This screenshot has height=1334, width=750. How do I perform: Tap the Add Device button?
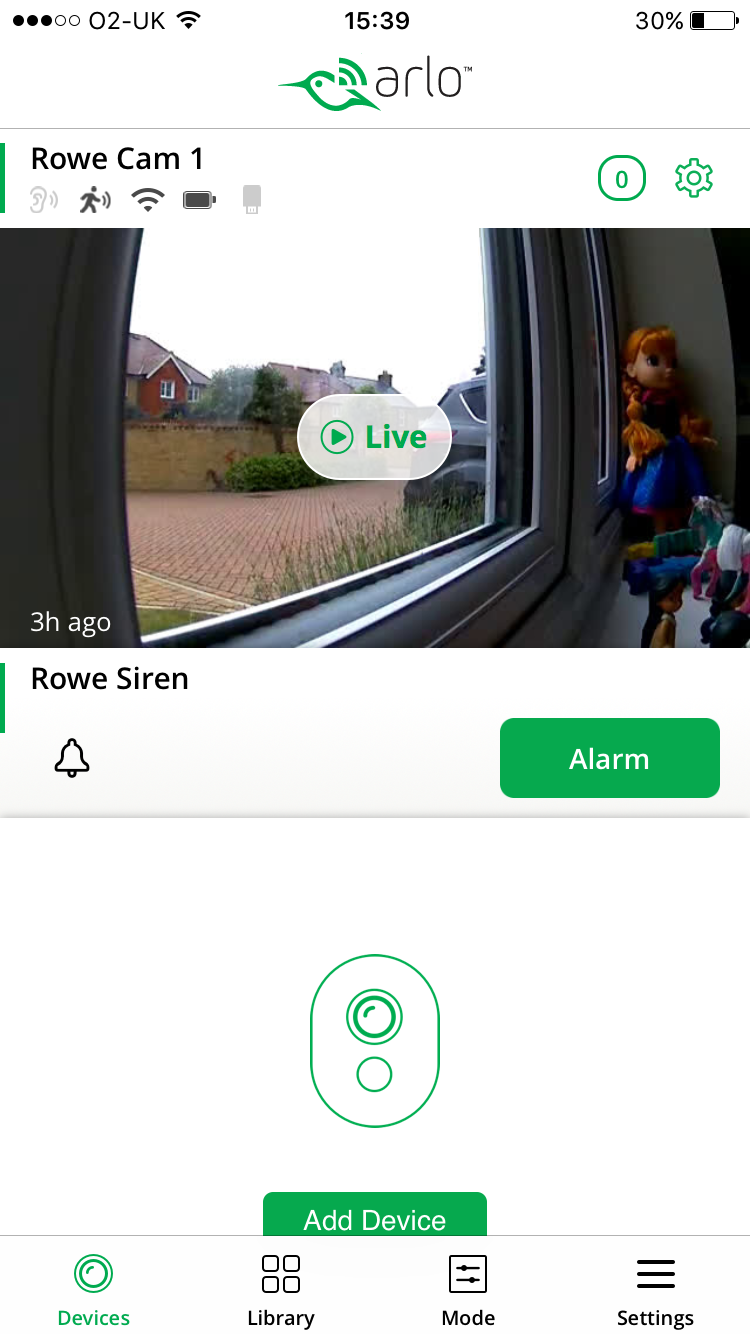[x=375, y=1216]
